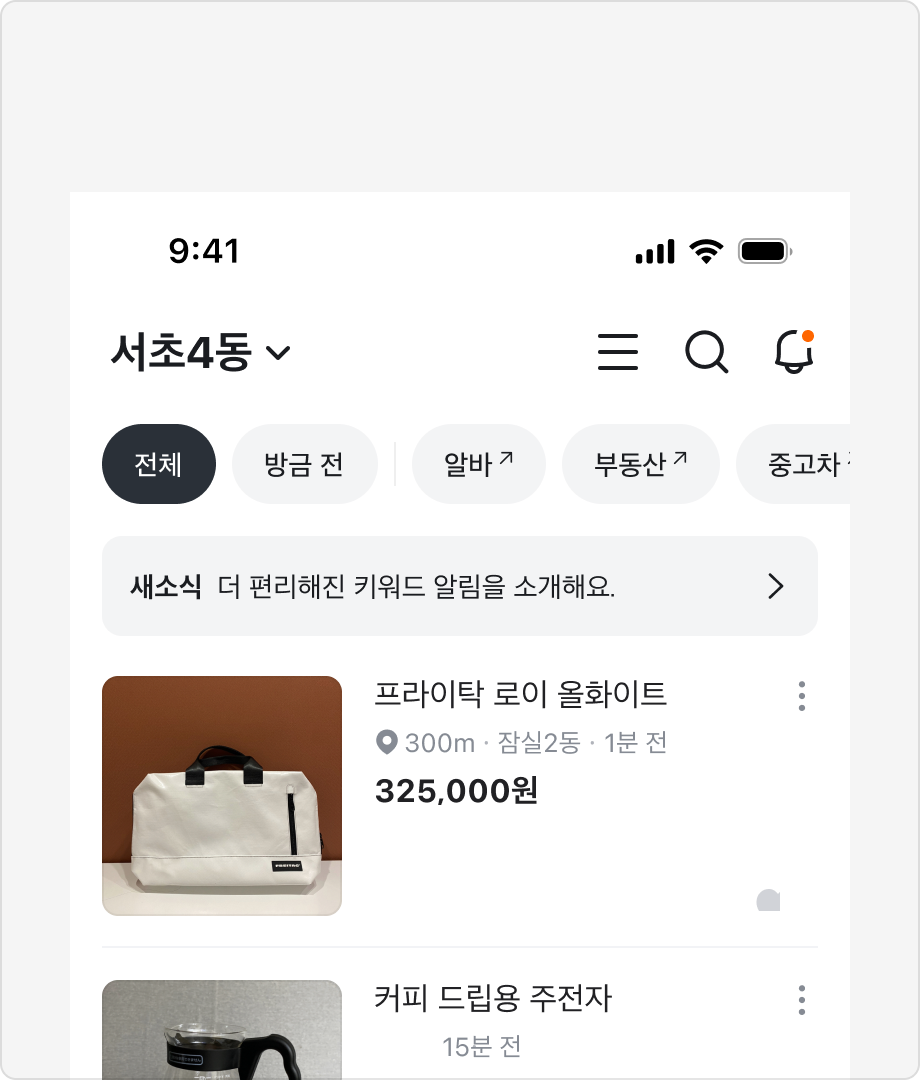
Task: Switch to the 알바 tab
Action: tap(478, 463)
